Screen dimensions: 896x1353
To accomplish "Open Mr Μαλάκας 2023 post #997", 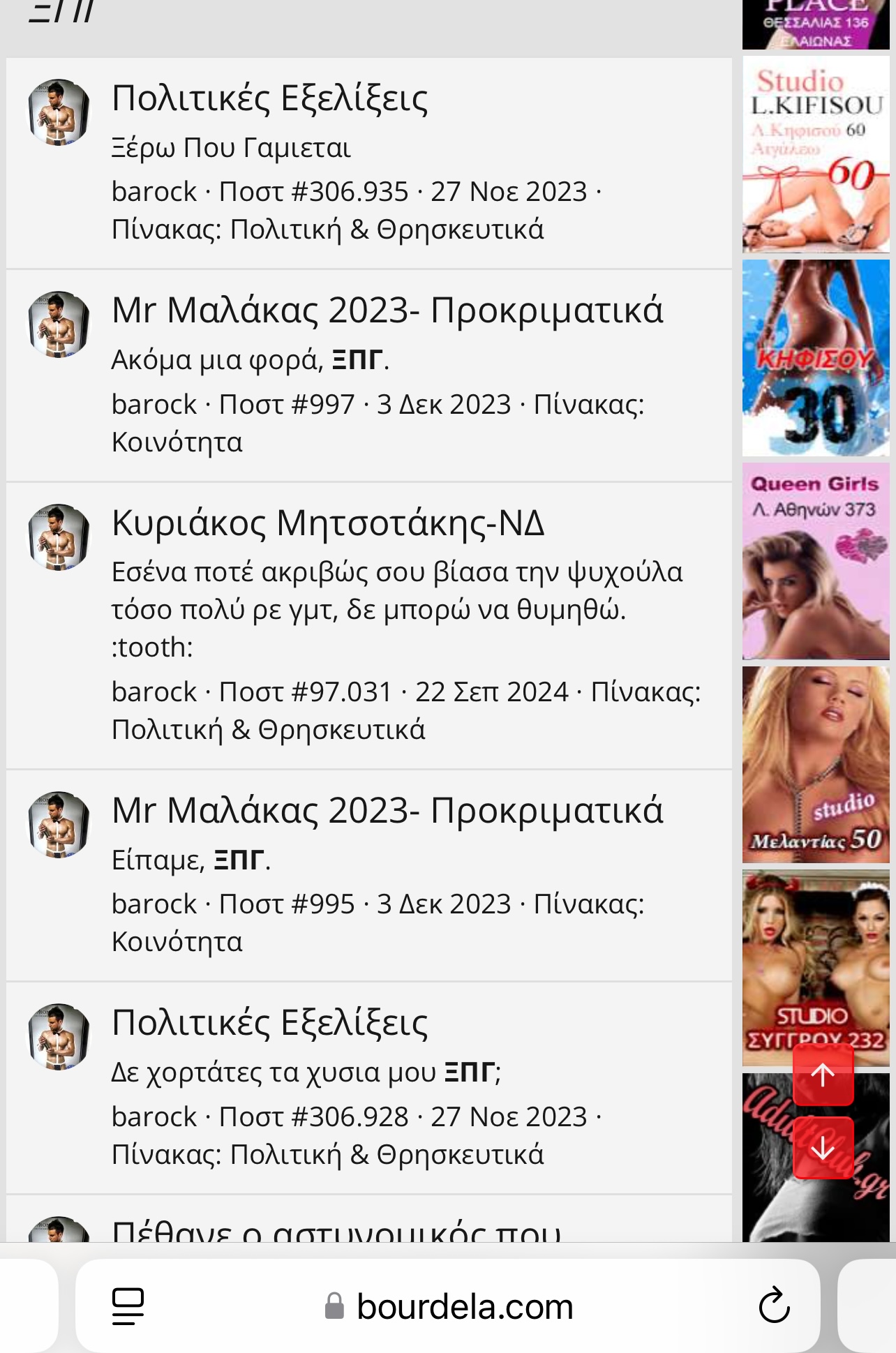I will 387,311.
